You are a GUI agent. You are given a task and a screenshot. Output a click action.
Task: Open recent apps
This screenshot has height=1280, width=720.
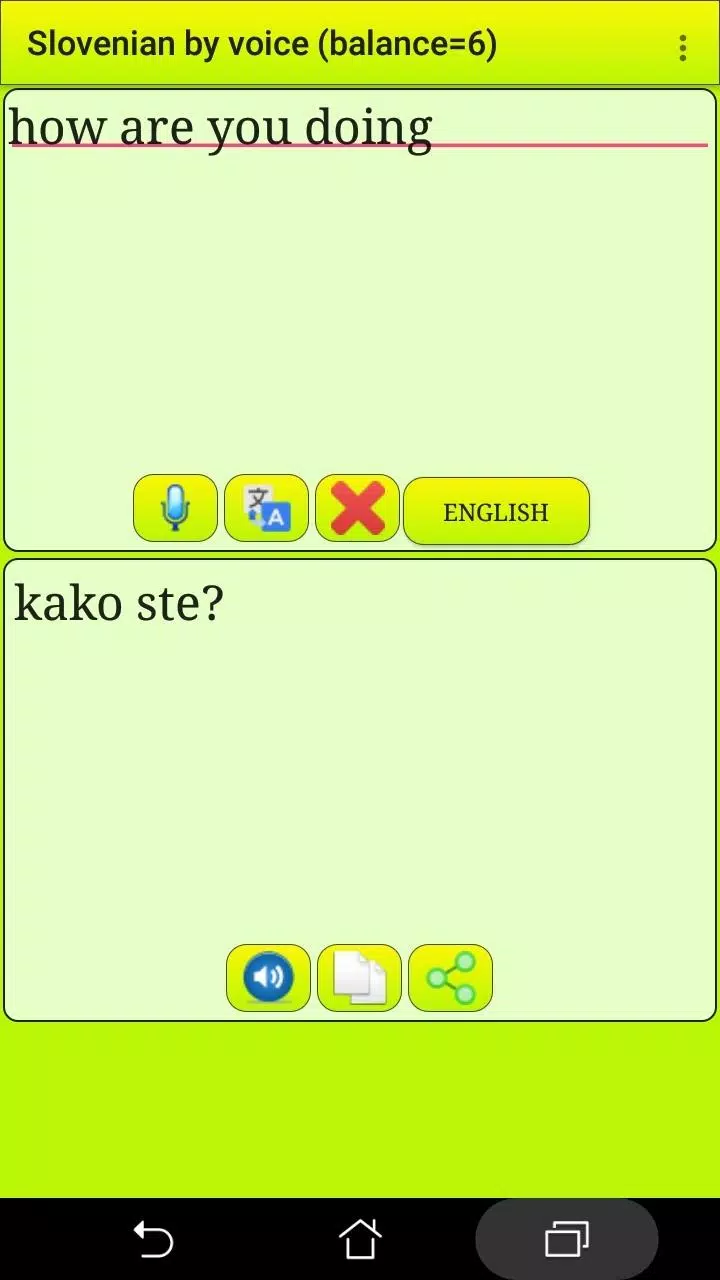566,1240
